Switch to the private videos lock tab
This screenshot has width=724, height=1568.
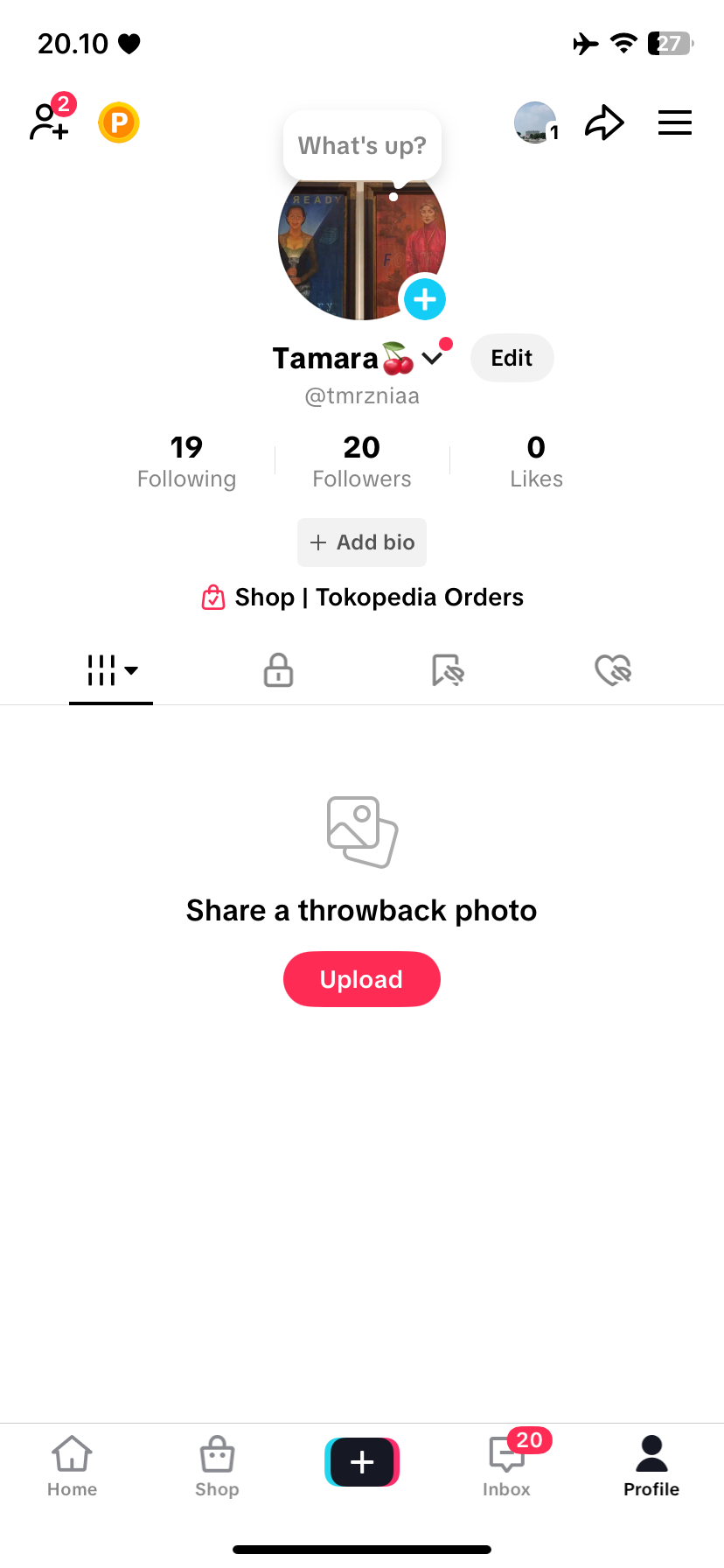pos(278,670)
